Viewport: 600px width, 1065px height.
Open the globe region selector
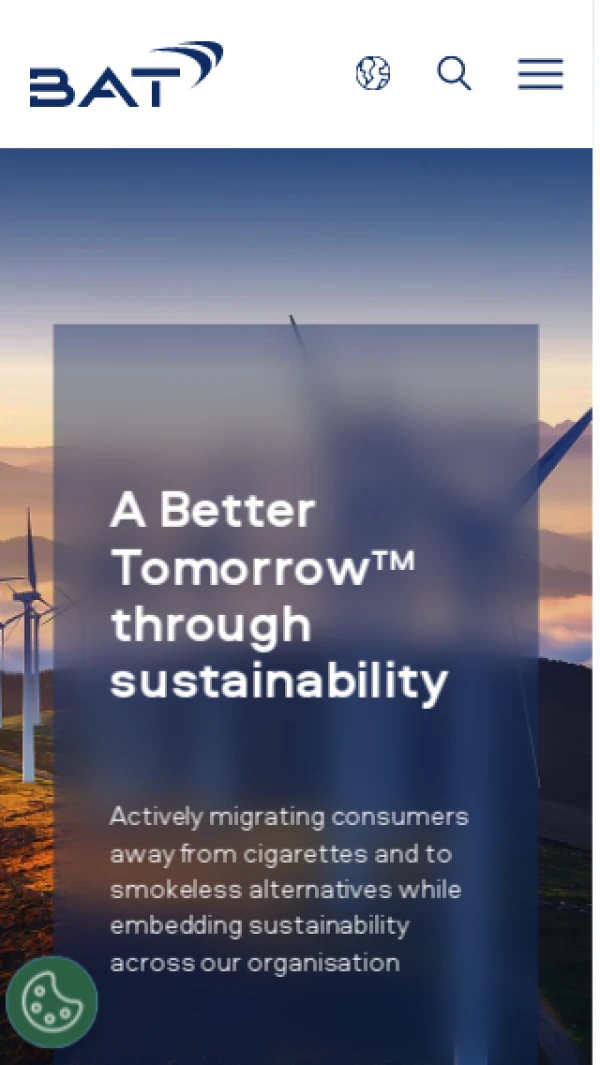click(373, 73)
